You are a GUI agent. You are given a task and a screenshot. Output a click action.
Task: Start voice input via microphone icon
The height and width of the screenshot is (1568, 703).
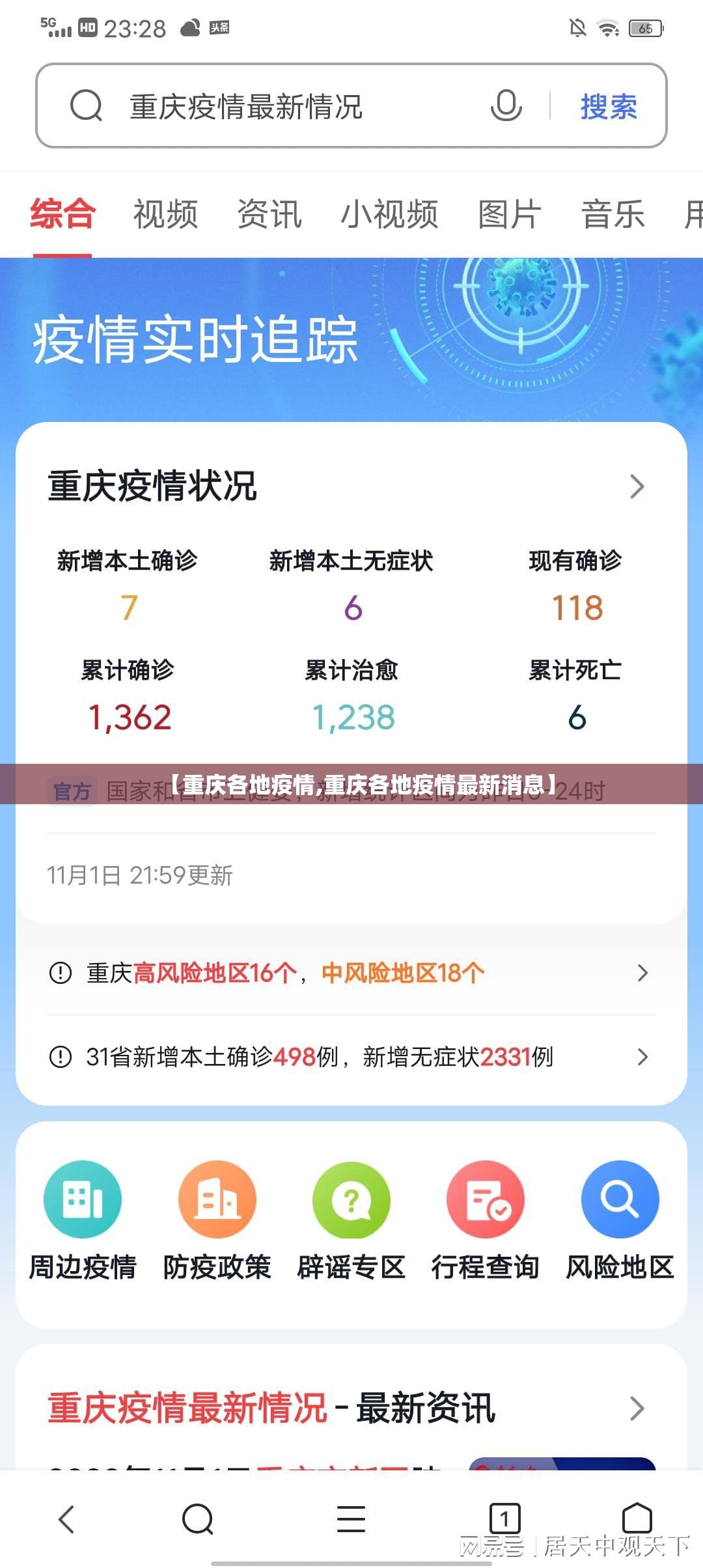(506, 105)
